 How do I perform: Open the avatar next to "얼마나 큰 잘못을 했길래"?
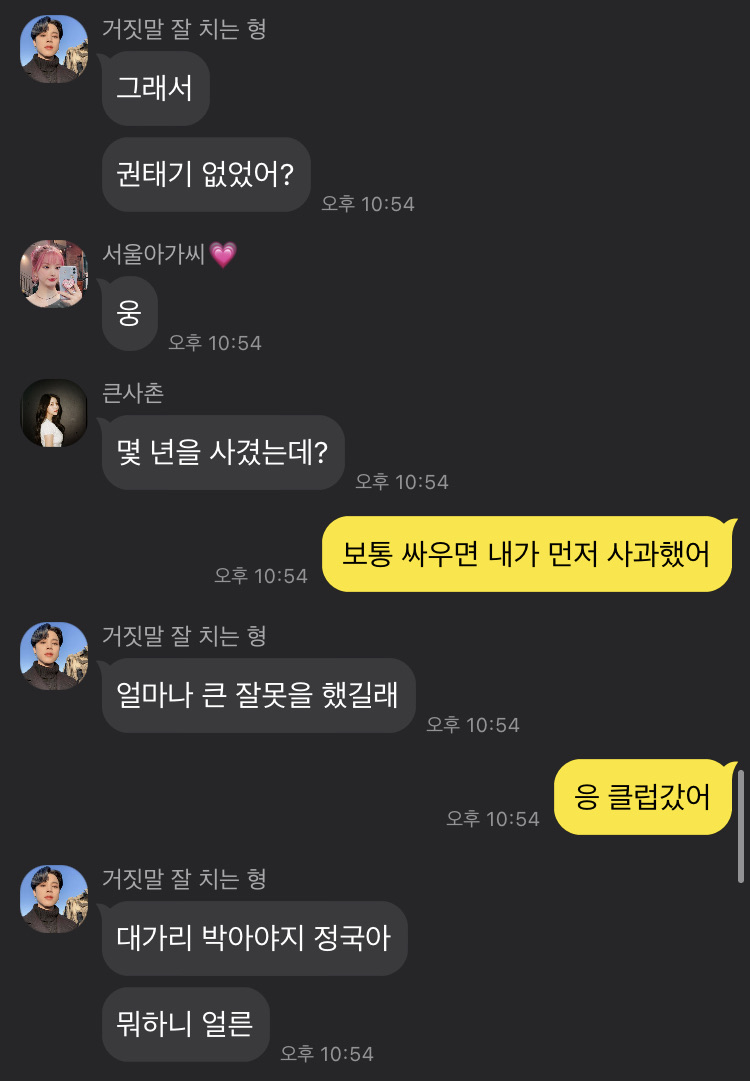[54, 655]
